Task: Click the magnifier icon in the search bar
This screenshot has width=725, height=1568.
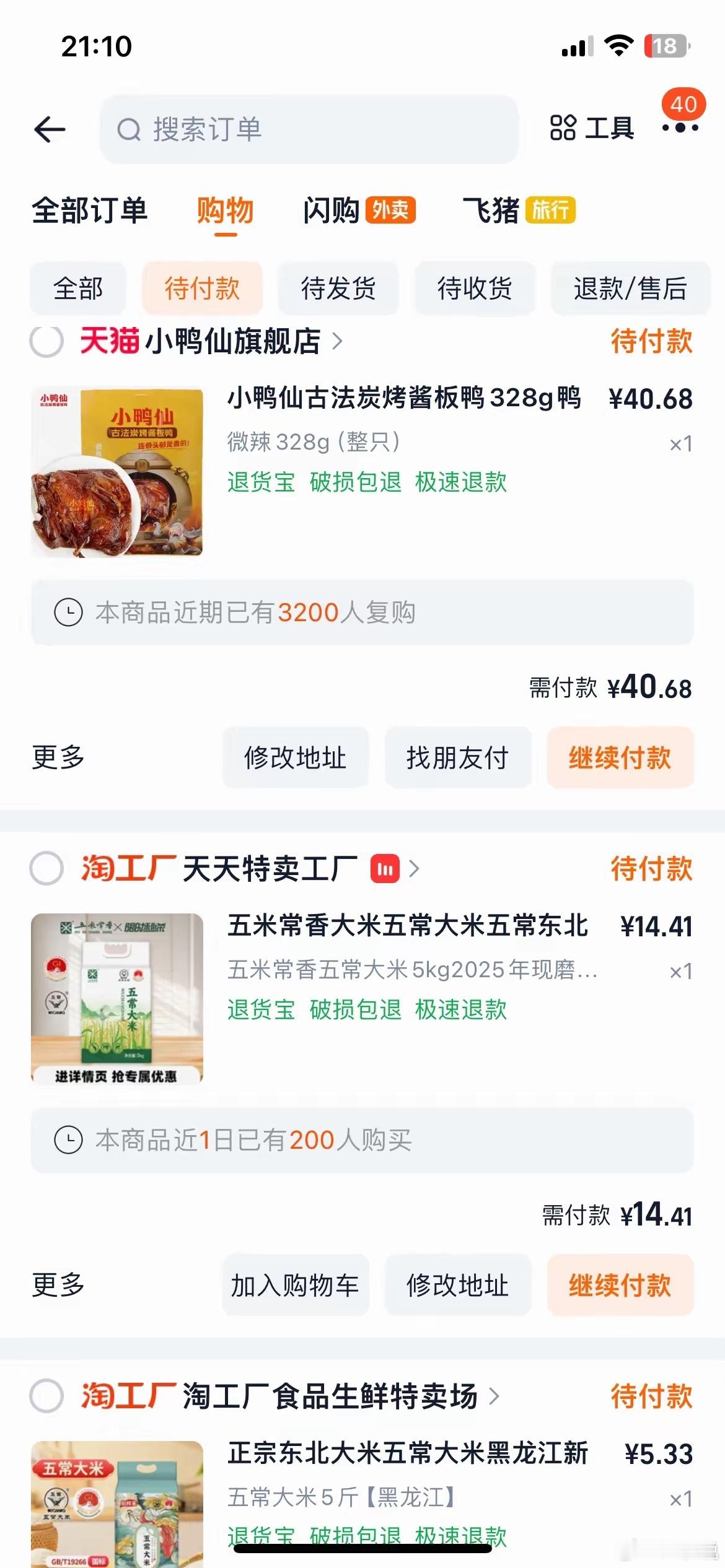Action: (129, 129)
